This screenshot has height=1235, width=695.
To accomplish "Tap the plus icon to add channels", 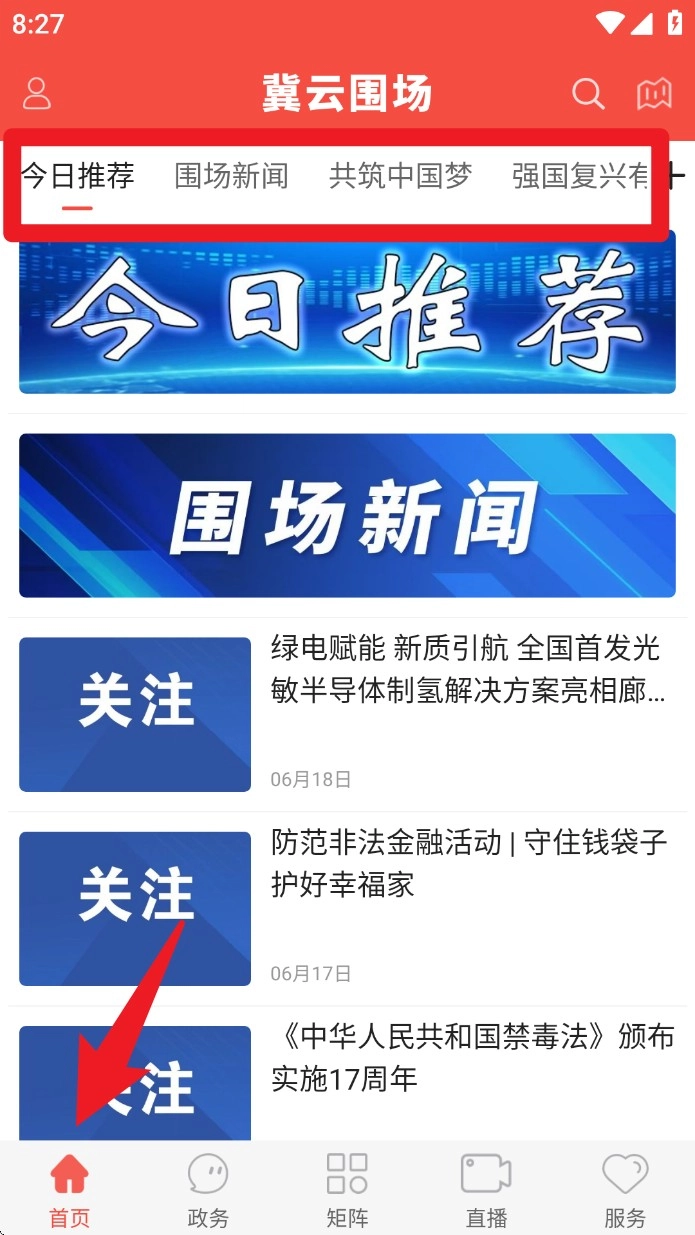I will [677, 177].
